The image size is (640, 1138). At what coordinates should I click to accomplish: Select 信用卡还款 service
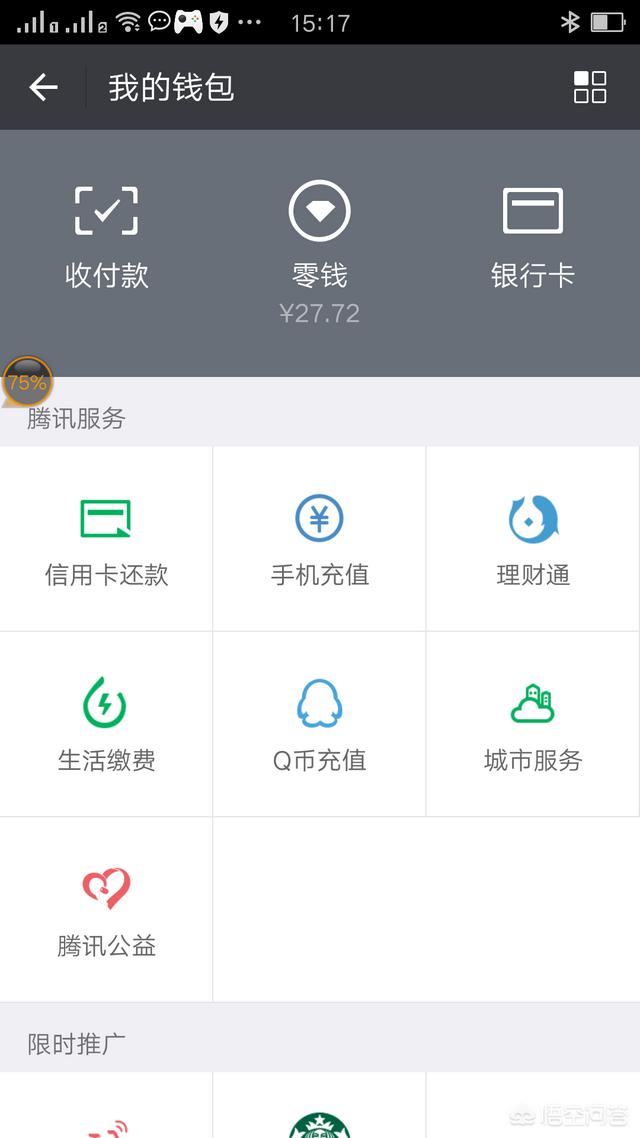107,540
